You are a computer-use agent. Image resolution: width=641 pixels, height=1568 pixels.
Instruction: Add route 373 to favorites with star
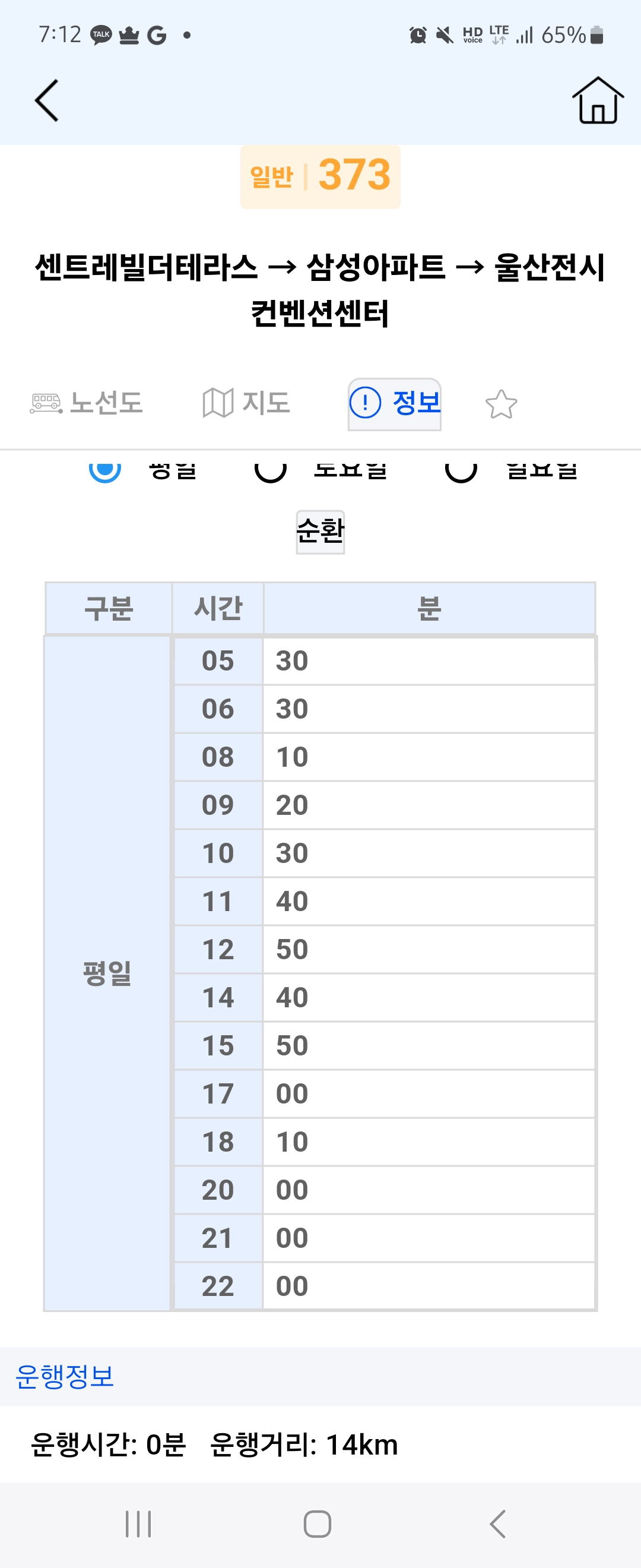(501, 404)
